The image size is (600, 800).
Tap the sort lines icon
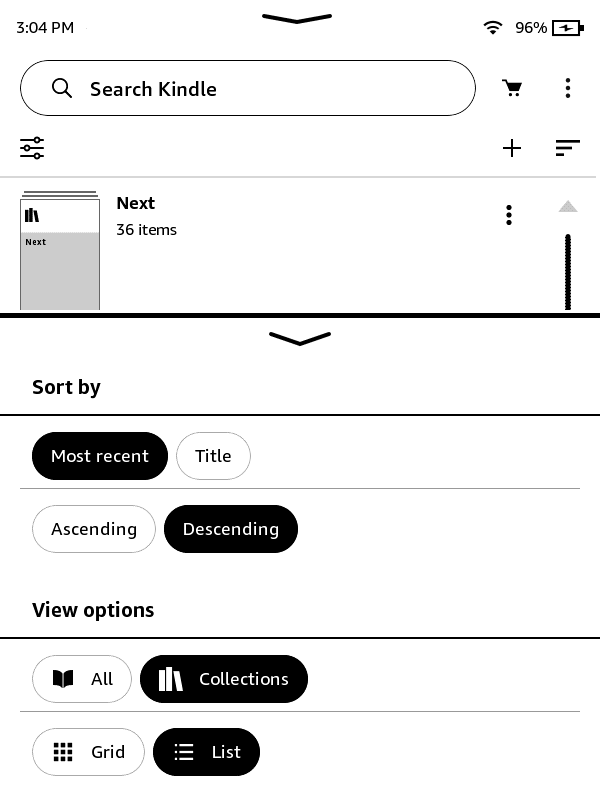(x=567, y=148)
